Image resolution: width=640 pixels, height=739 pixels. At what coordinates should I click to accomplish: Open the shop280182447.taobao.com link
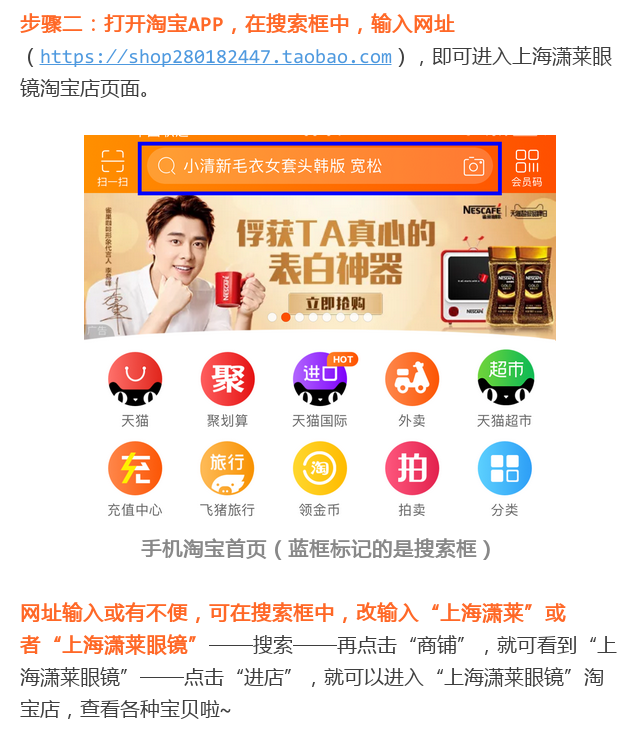pyautogui.click(x=215, y=57)
